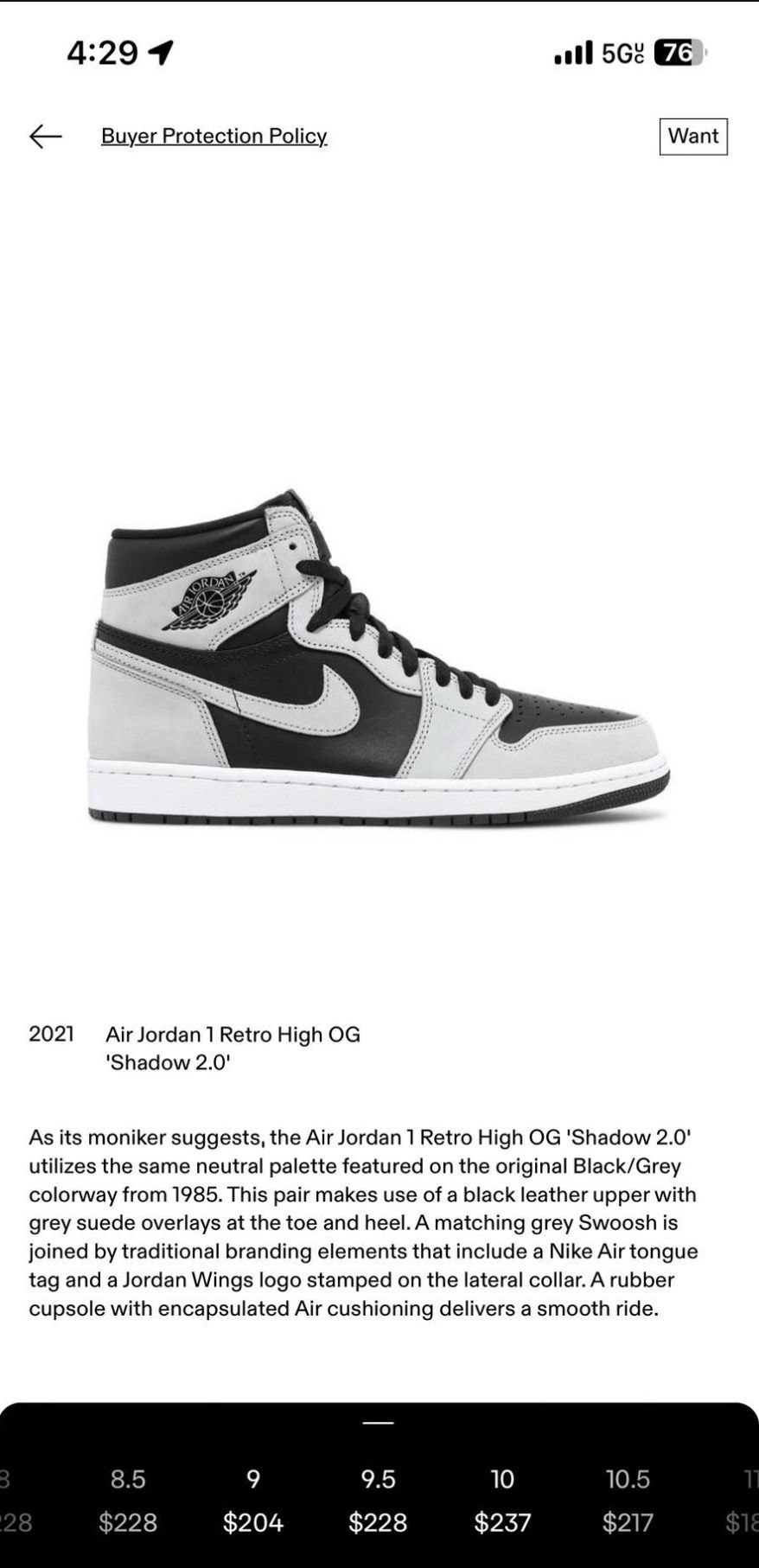Choose size 9 priced at $204
Screen dimensions: 759x1568
click(253, 1500)
